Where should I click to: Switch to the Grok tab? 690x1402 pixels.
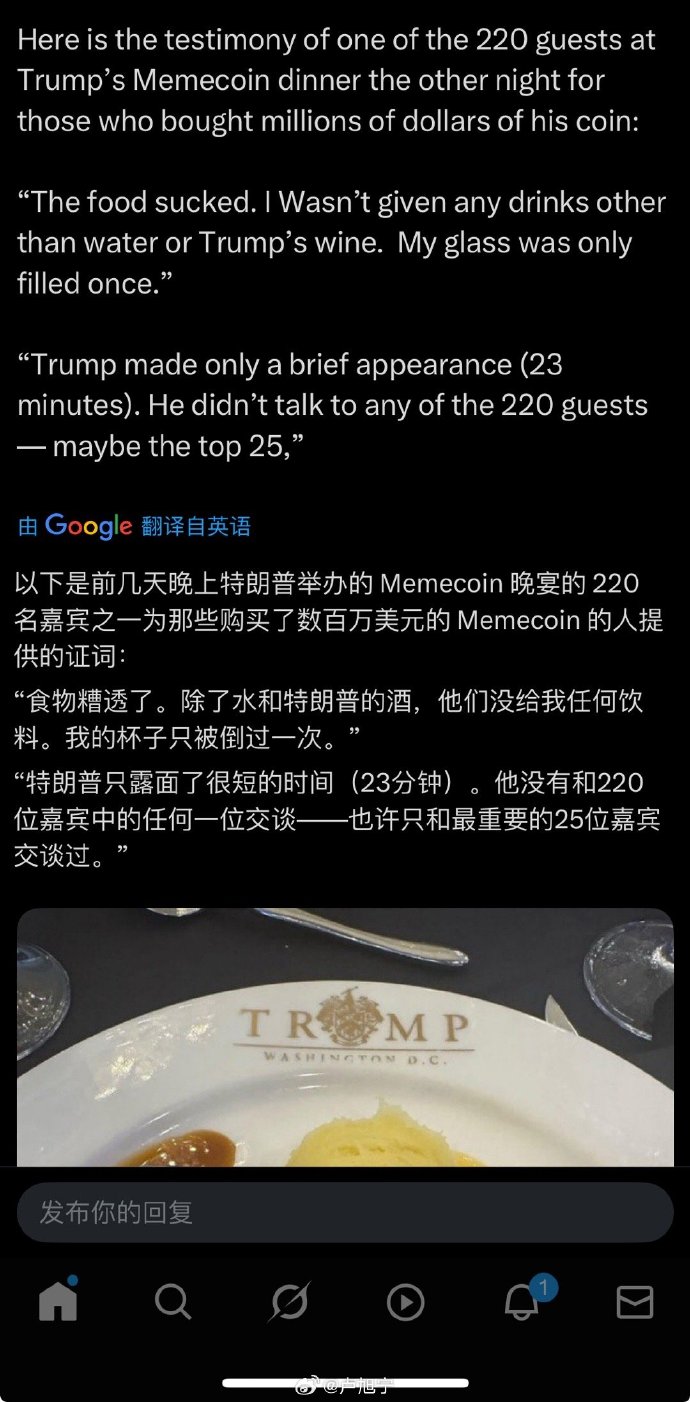pyautogui.click(x=289, y=1302)
